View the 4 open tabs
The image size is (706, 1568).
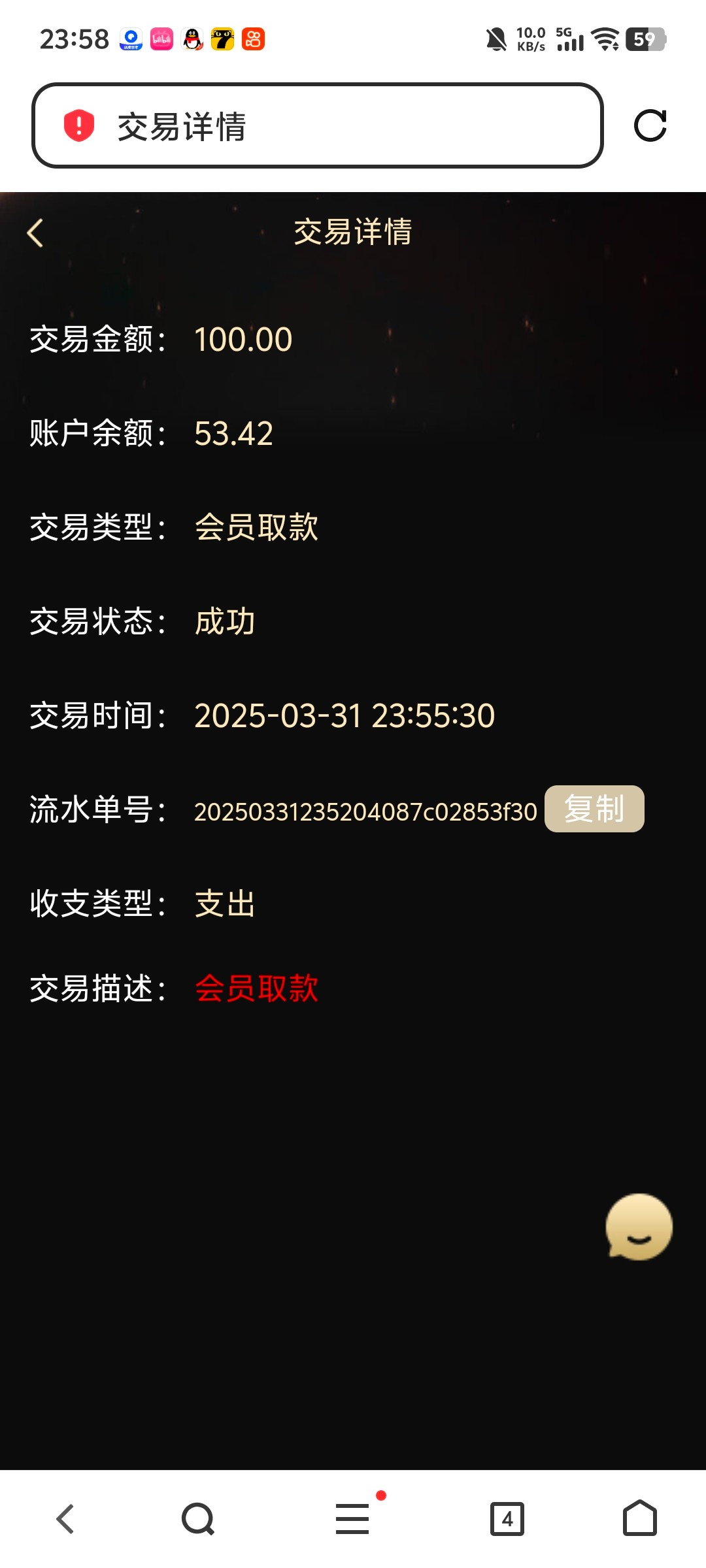pos(507,1518)
